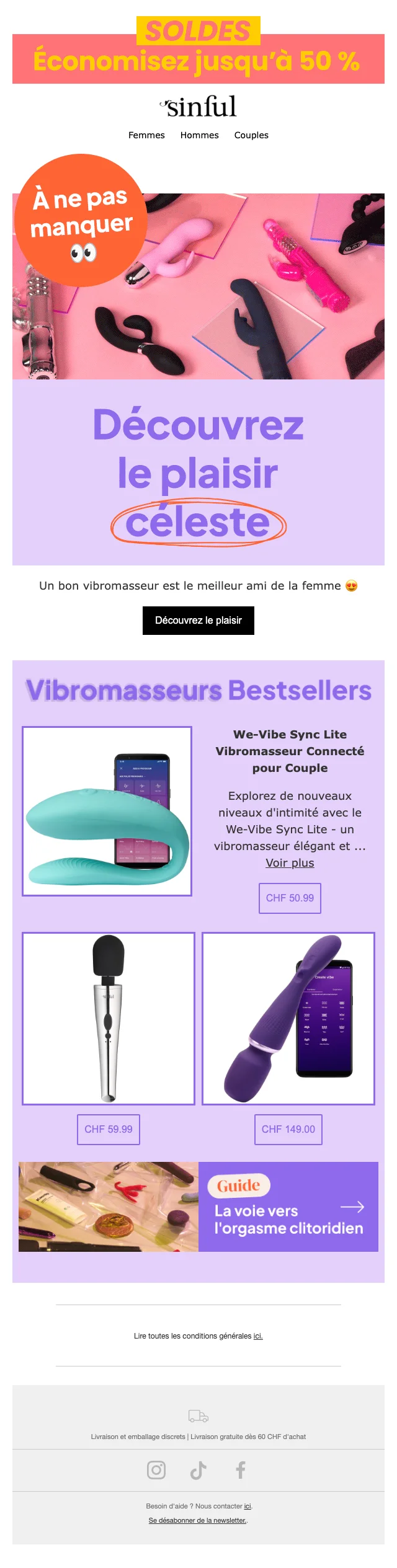Tap the CHF 149.00 price button
This screenshot has height=1568, width=397.
pos(288,1128)
